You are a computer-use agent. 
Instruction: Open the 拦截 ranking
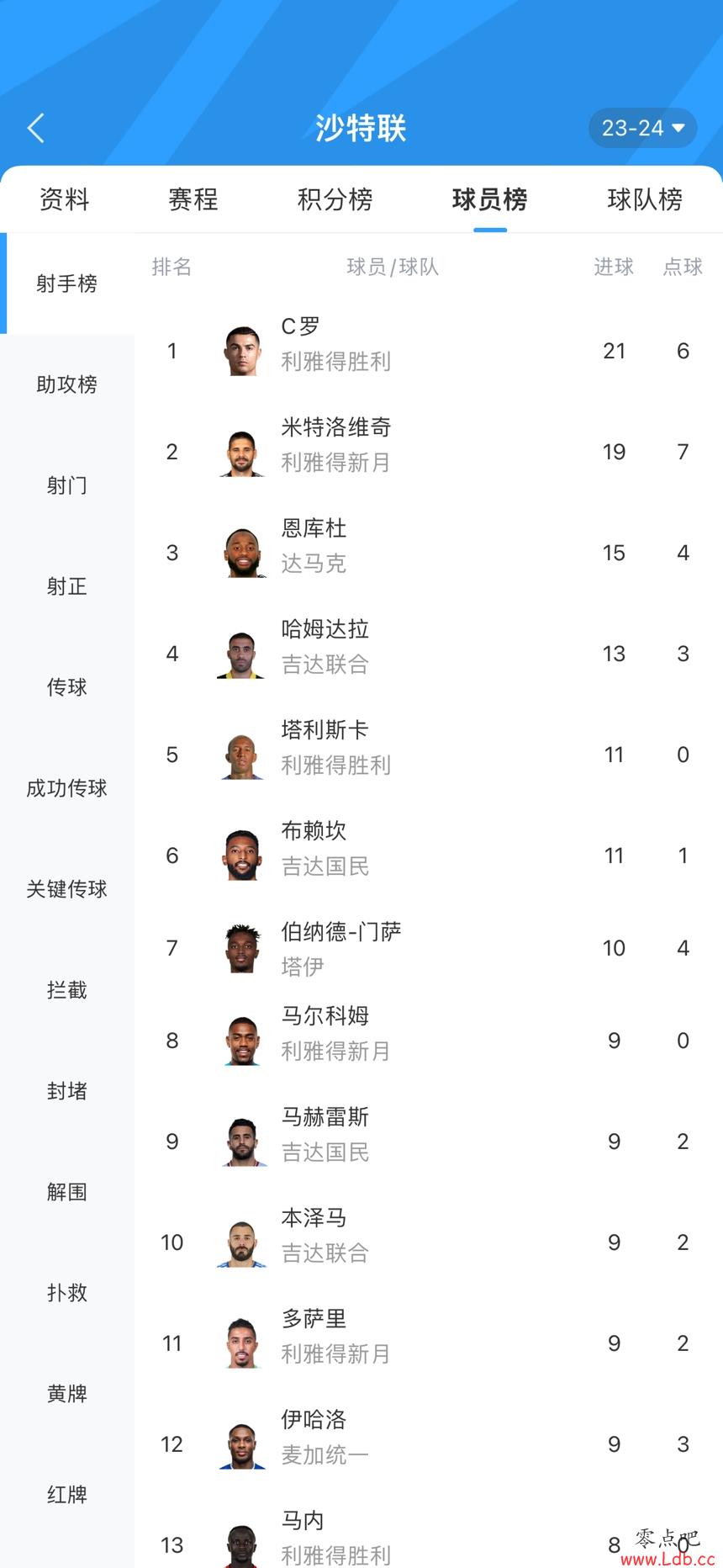[x=67, y=990]
